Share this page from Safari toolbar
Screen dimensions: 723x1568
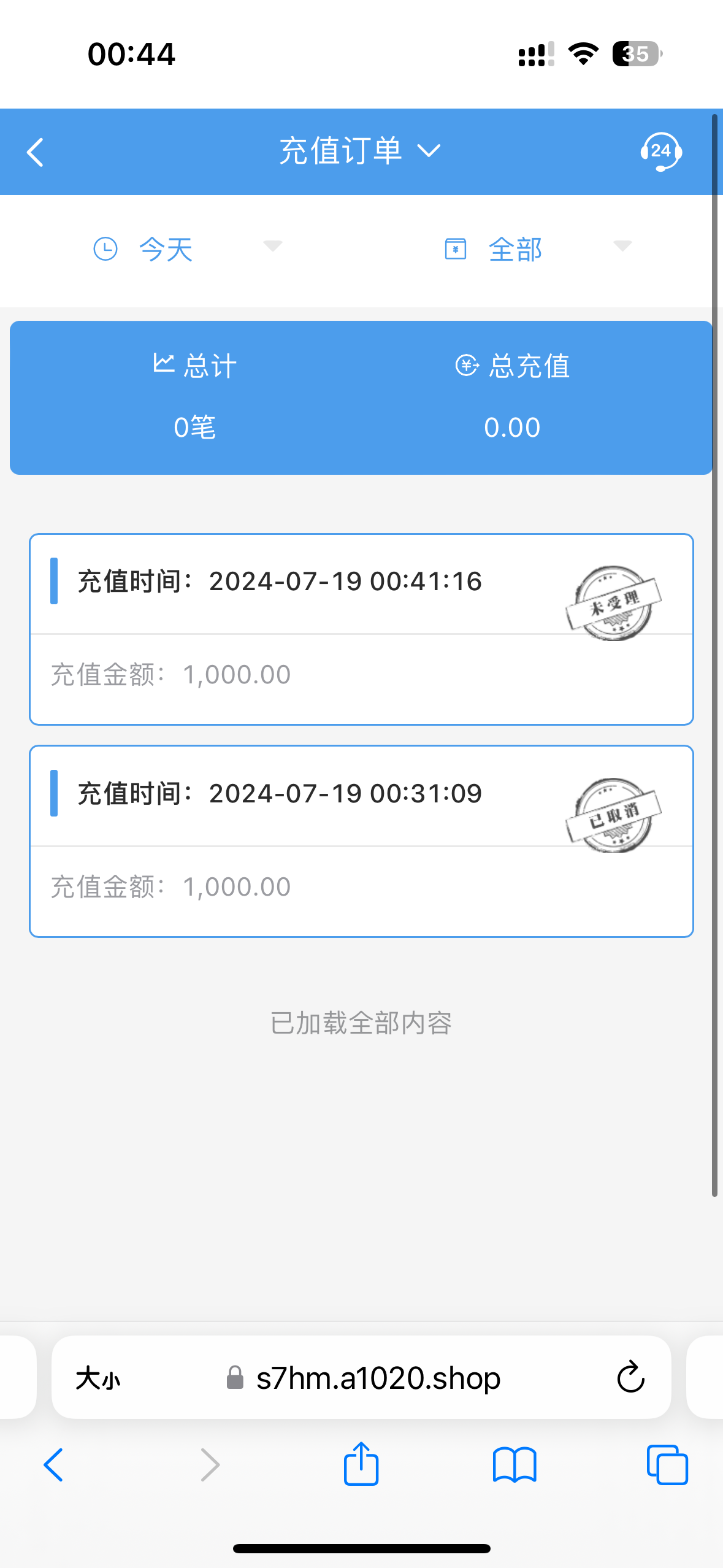click(x=361, y=1464)
